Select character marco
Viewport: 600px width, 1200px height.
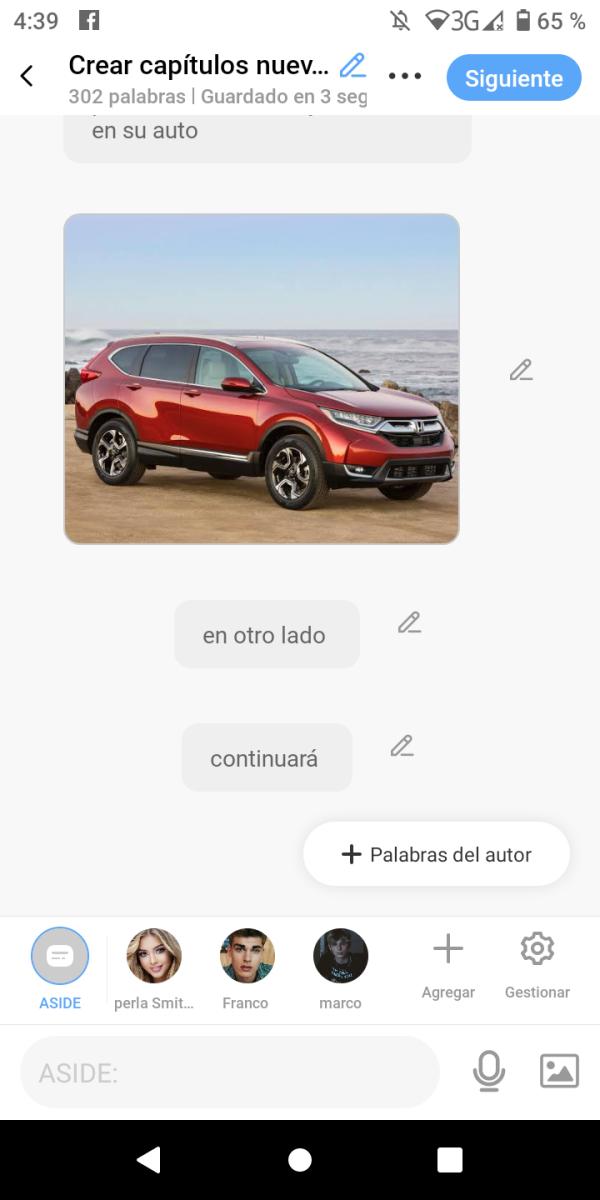tap(340, 957)
